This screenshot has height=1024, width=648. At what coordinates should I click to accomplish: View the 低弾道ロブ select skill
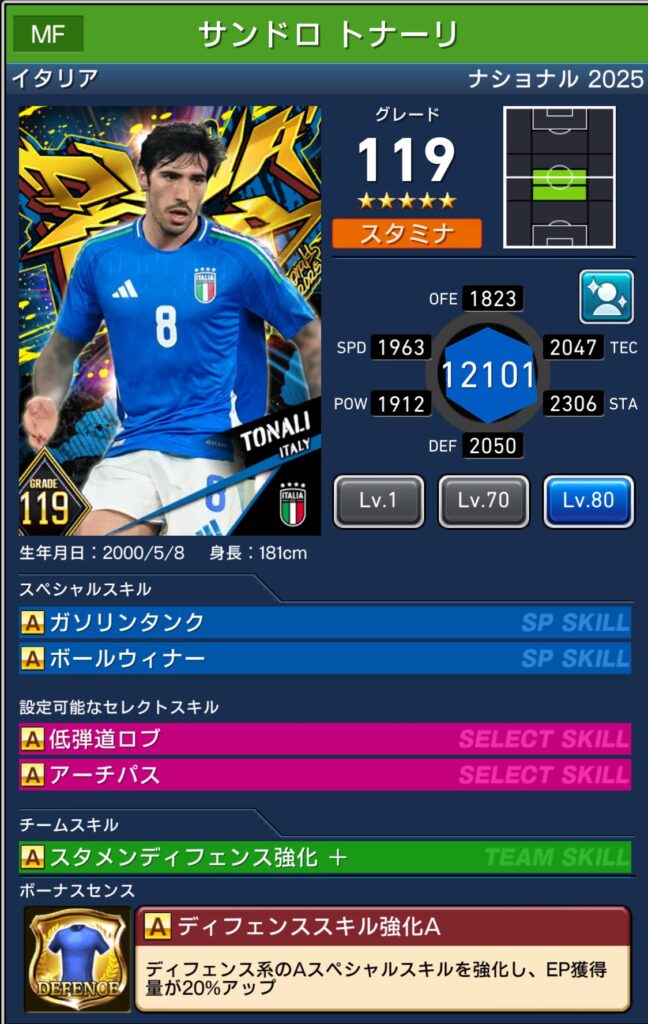coord(325,739)
